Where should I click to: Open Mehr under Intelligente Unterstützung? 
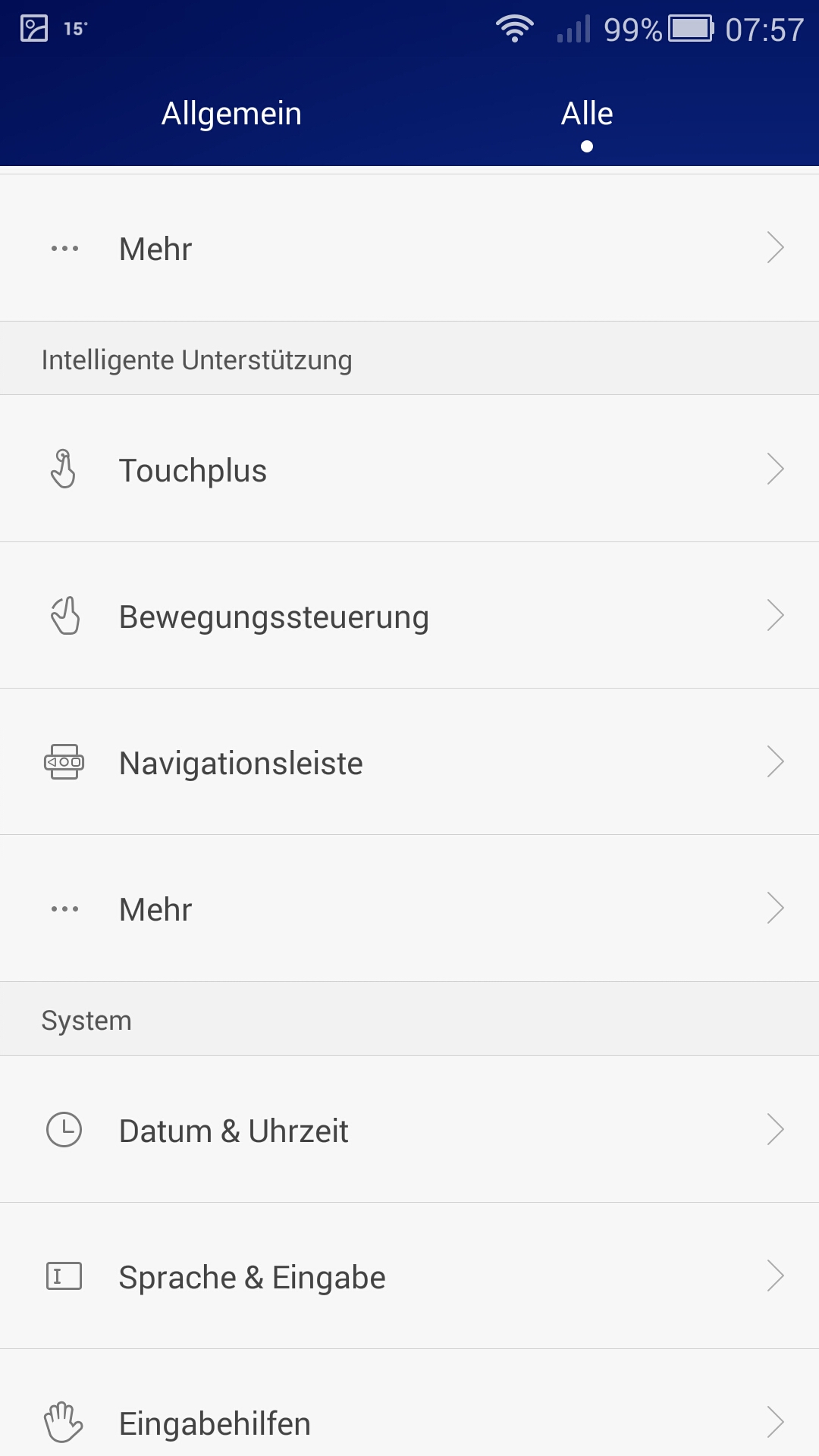pos(409,908)
